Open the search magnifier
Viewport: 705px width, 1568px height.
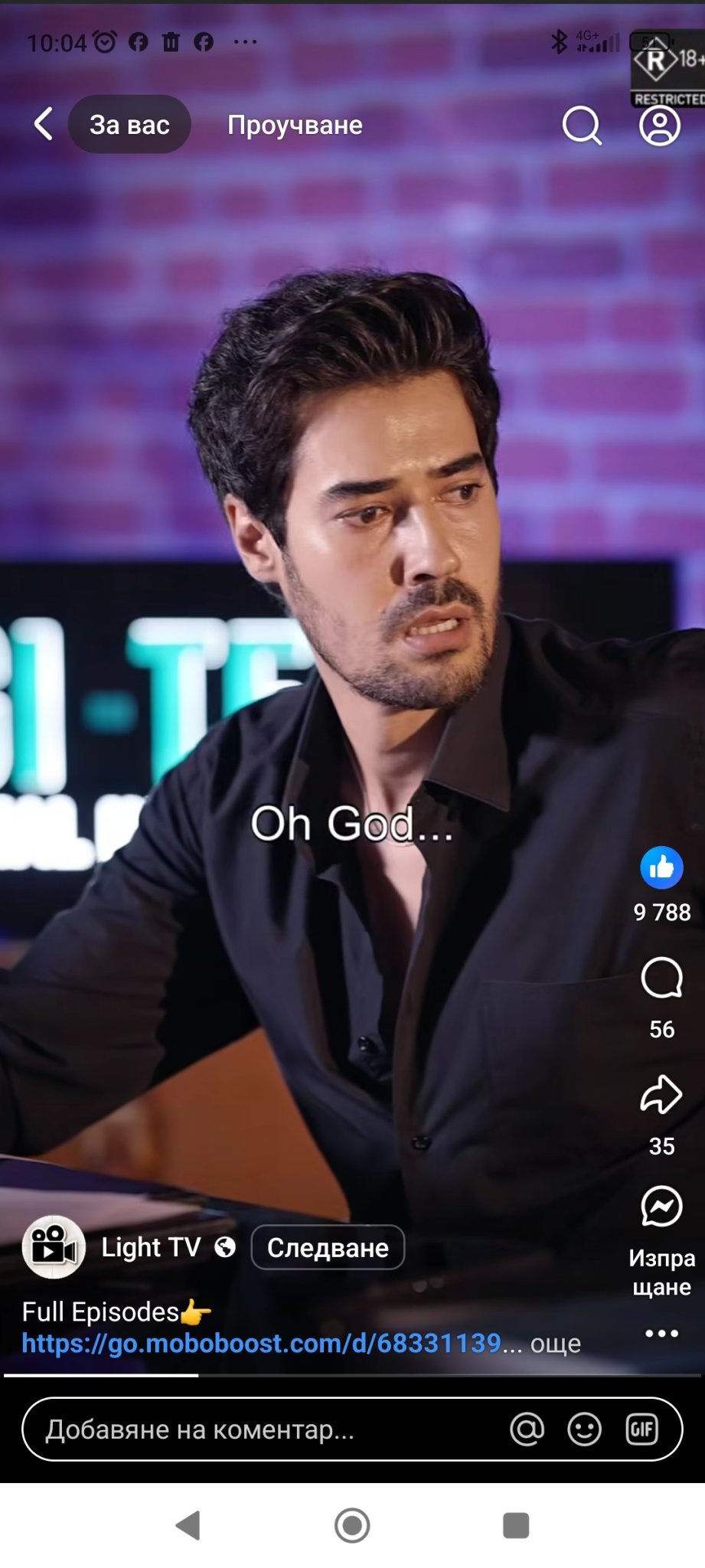pyautogui.click(x=582, y=125)
